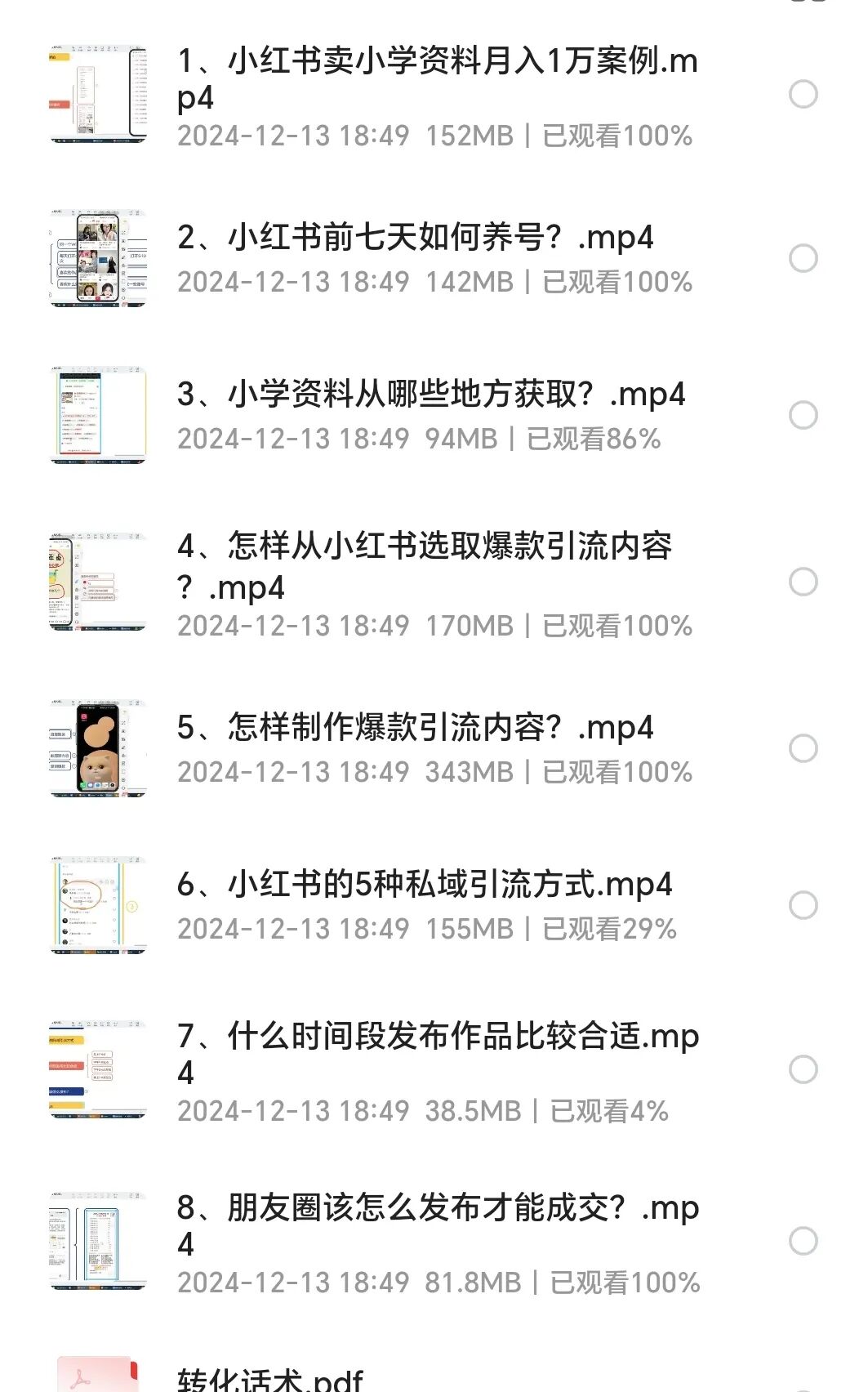Check the circle beside 怎样从小红书选取爆款引流内容
Viewport: 868px width, 1392px height.
[803, 582]
